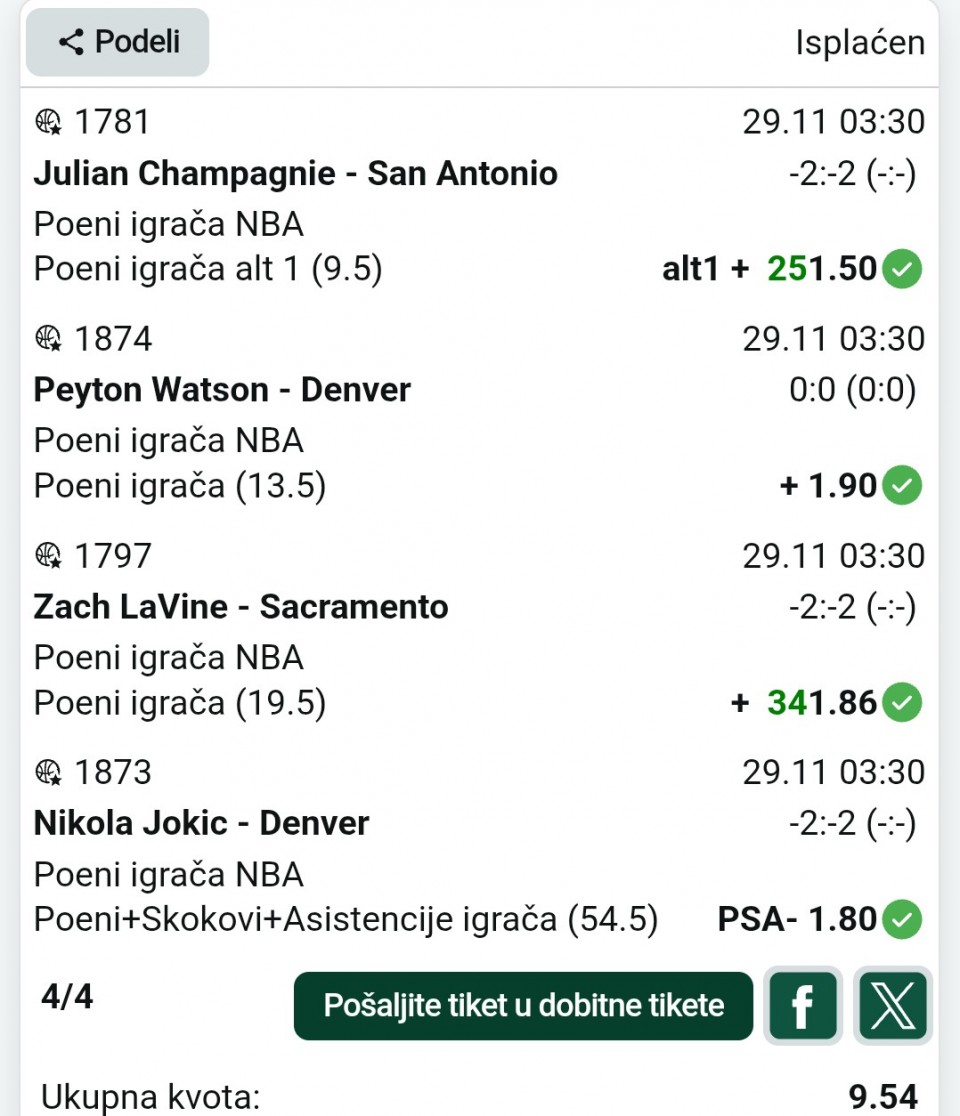960x1116 pixels.
Task: Open the Peyton Watson - Denver bet
Action: click(x=222, y=389)
